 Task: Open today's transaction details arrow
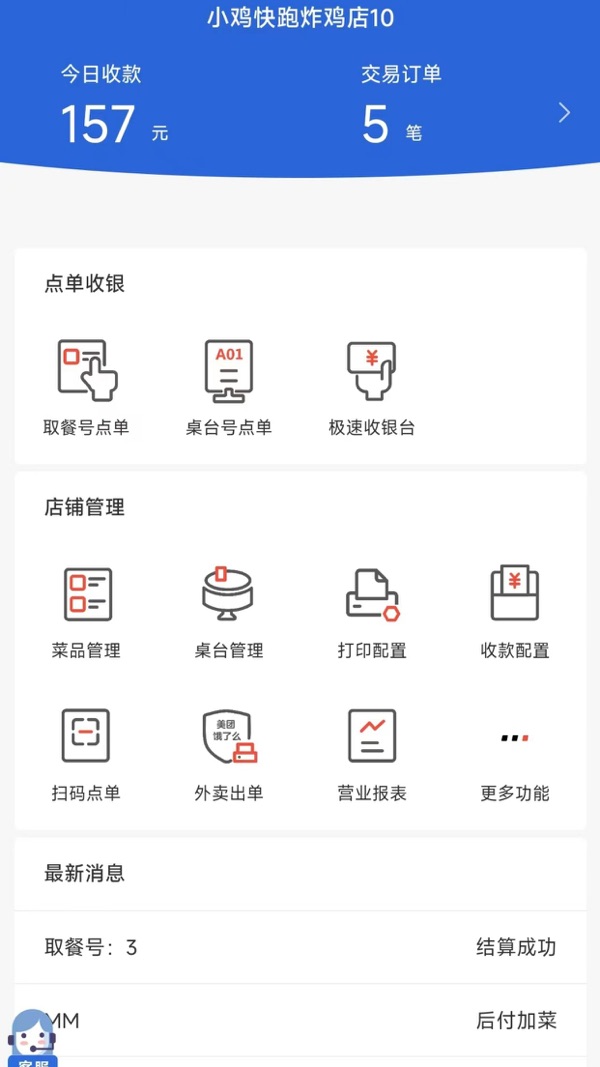tap(564, 113)
